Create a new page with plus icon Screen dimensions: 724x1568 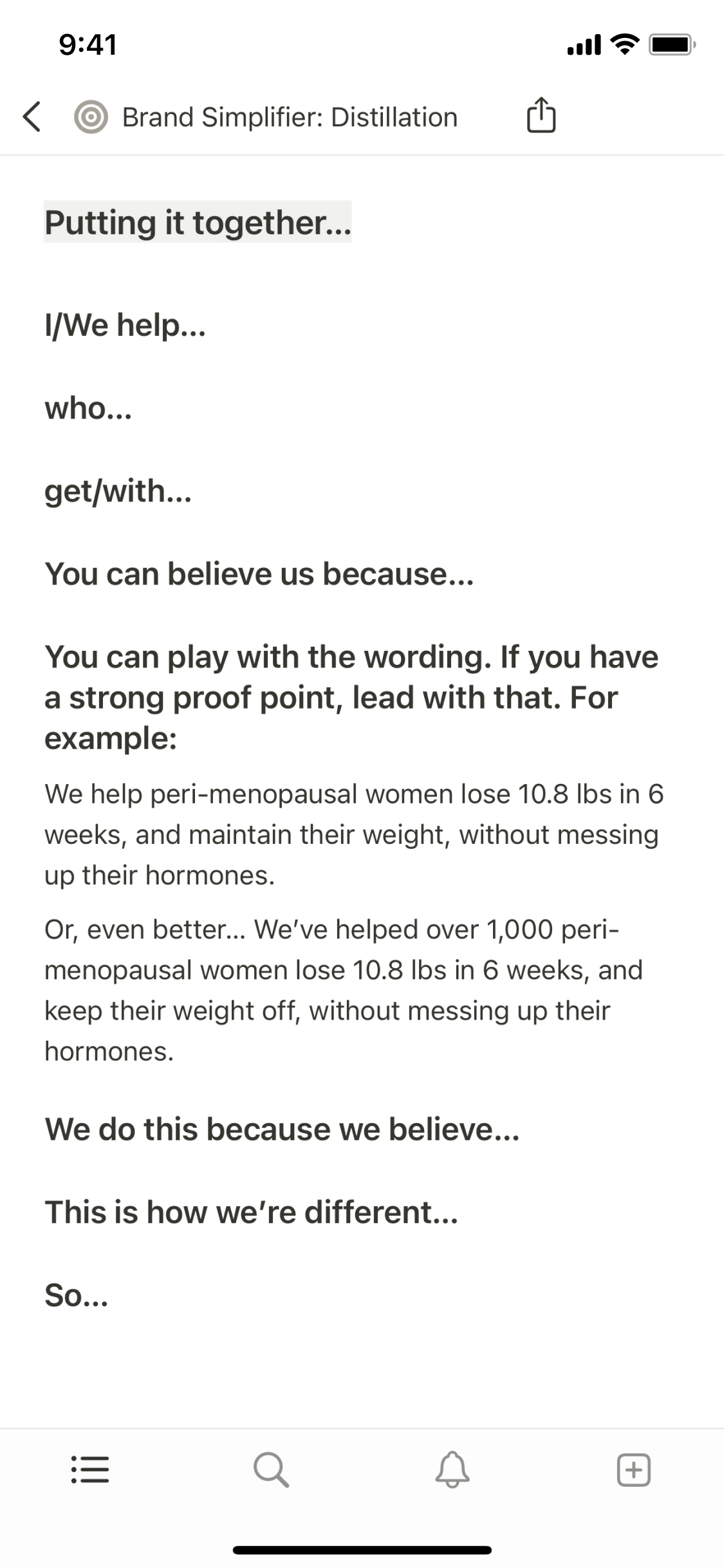634,1470
